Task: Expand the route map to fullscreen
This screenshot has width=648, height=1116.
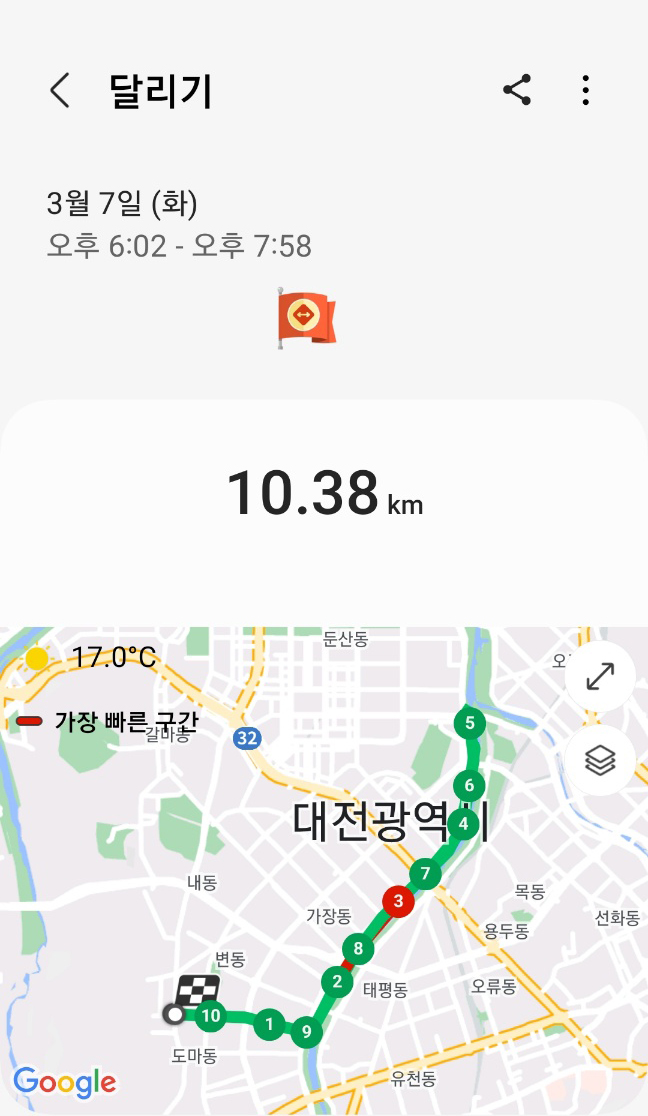Action: click(600, 676)
